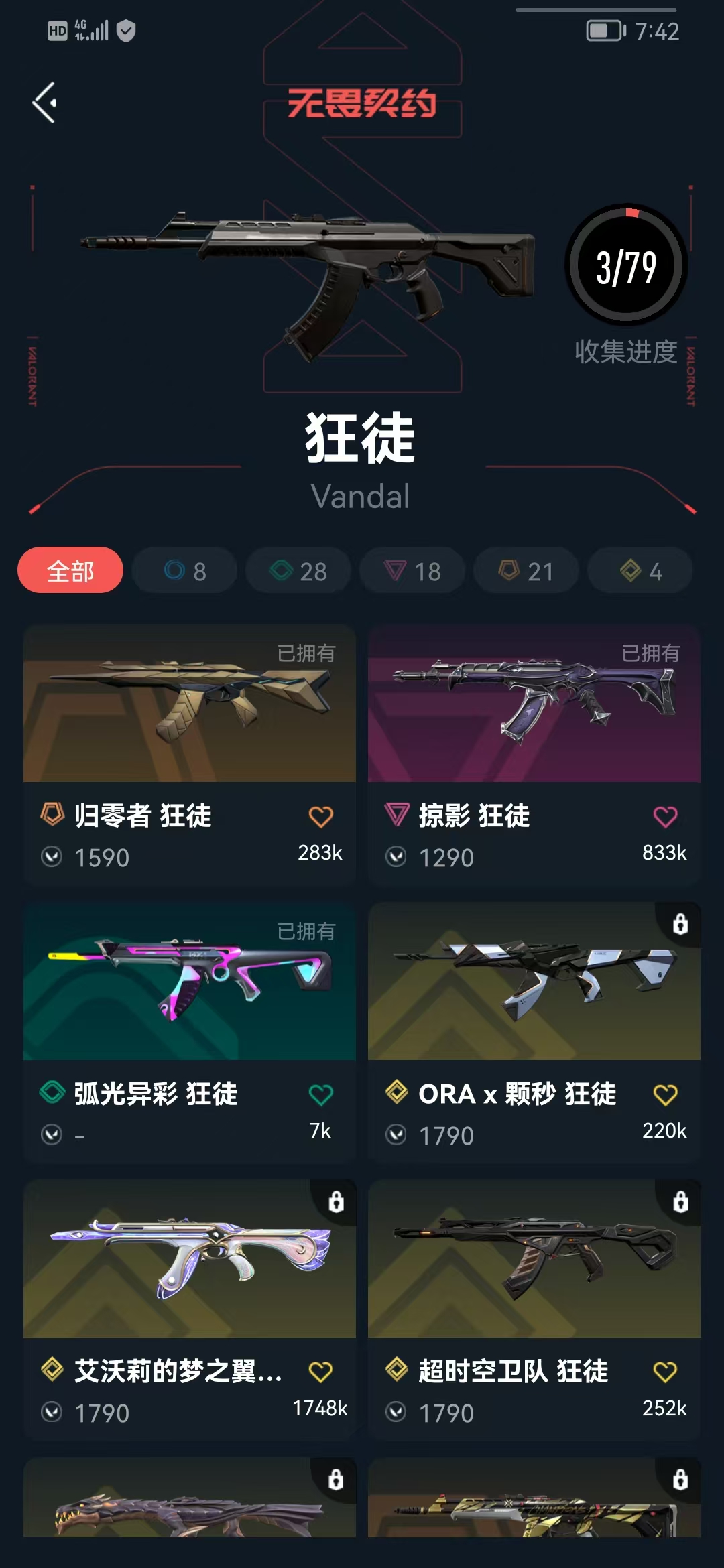Image resolution: width=724 pixels, height=1568 pixels.
Task: Select the 全部 filter chip
Action: [x=70, y=571]
